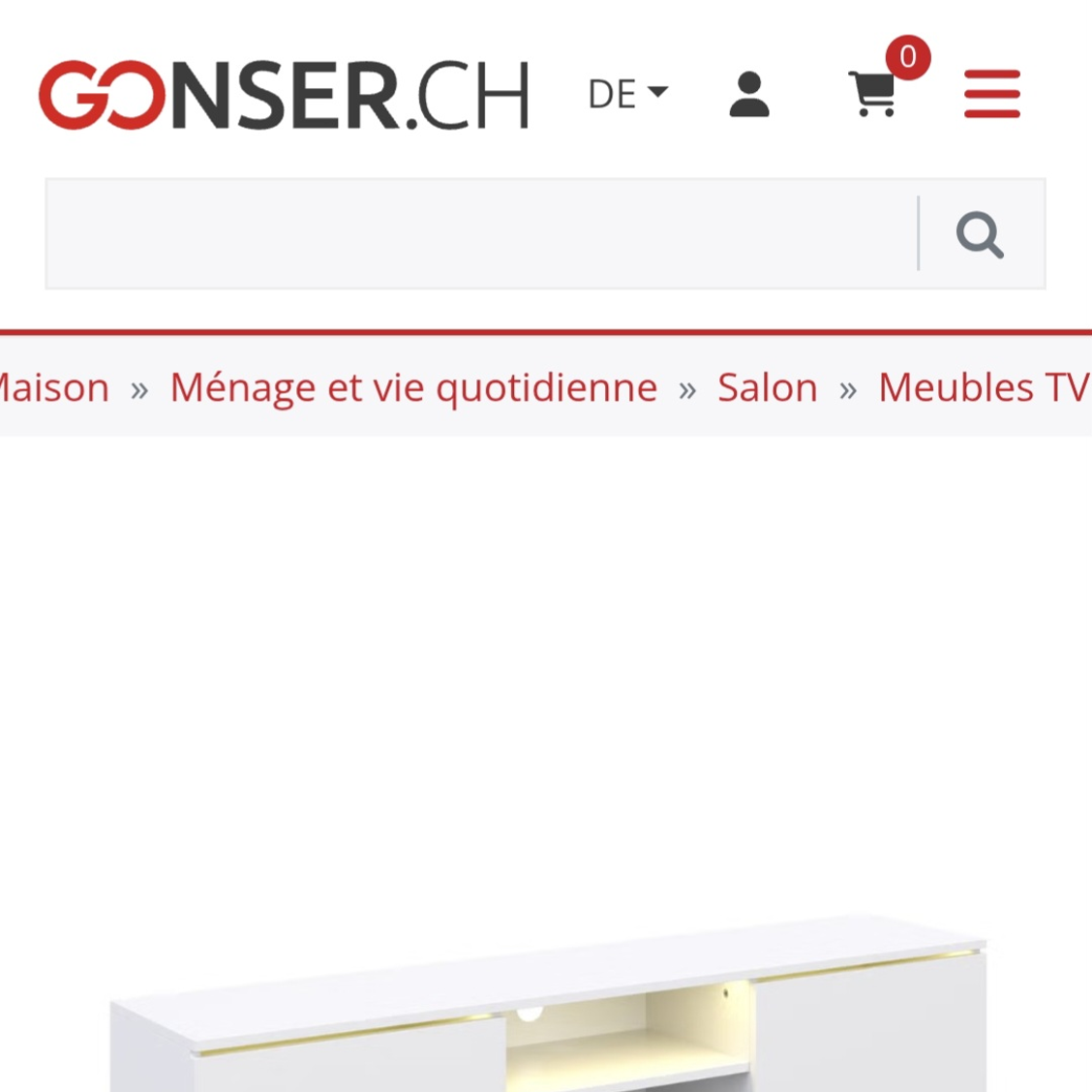Focus the search input field

[x=481, y=233]
